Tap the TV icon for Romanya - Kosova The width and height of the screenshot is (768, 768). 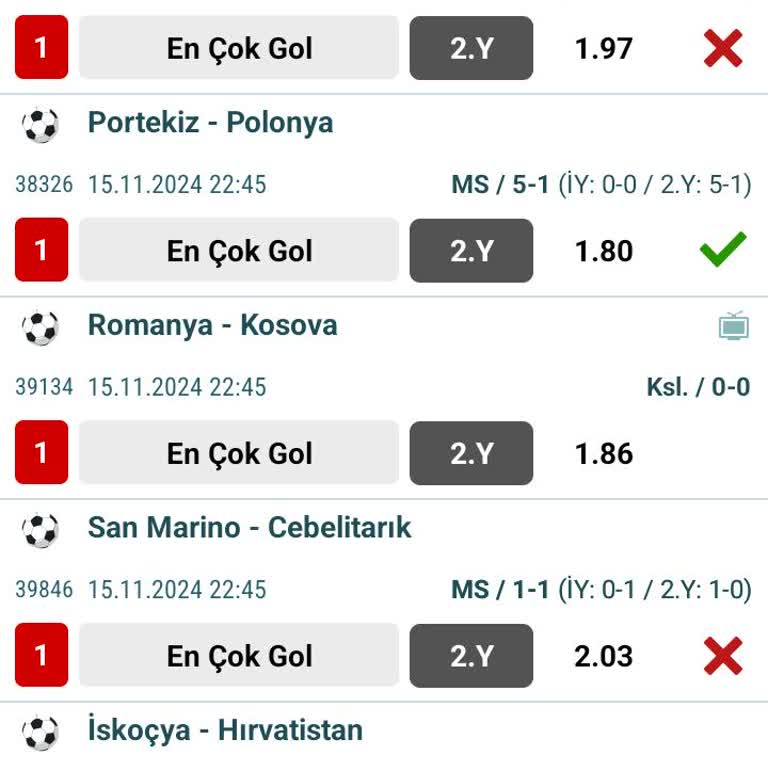[733, 326]
